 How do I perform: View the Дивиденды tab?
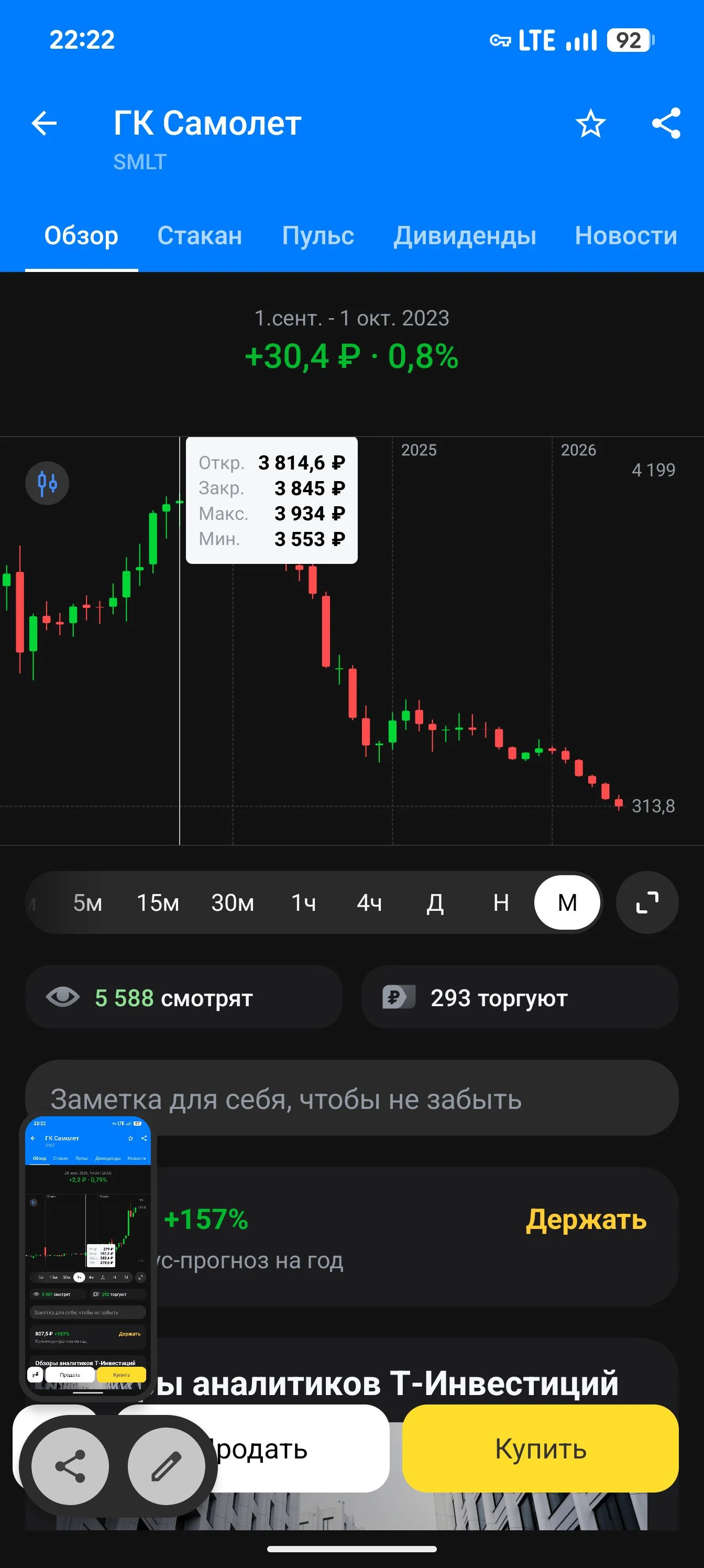pyautogui.click(x=465, y=235)
